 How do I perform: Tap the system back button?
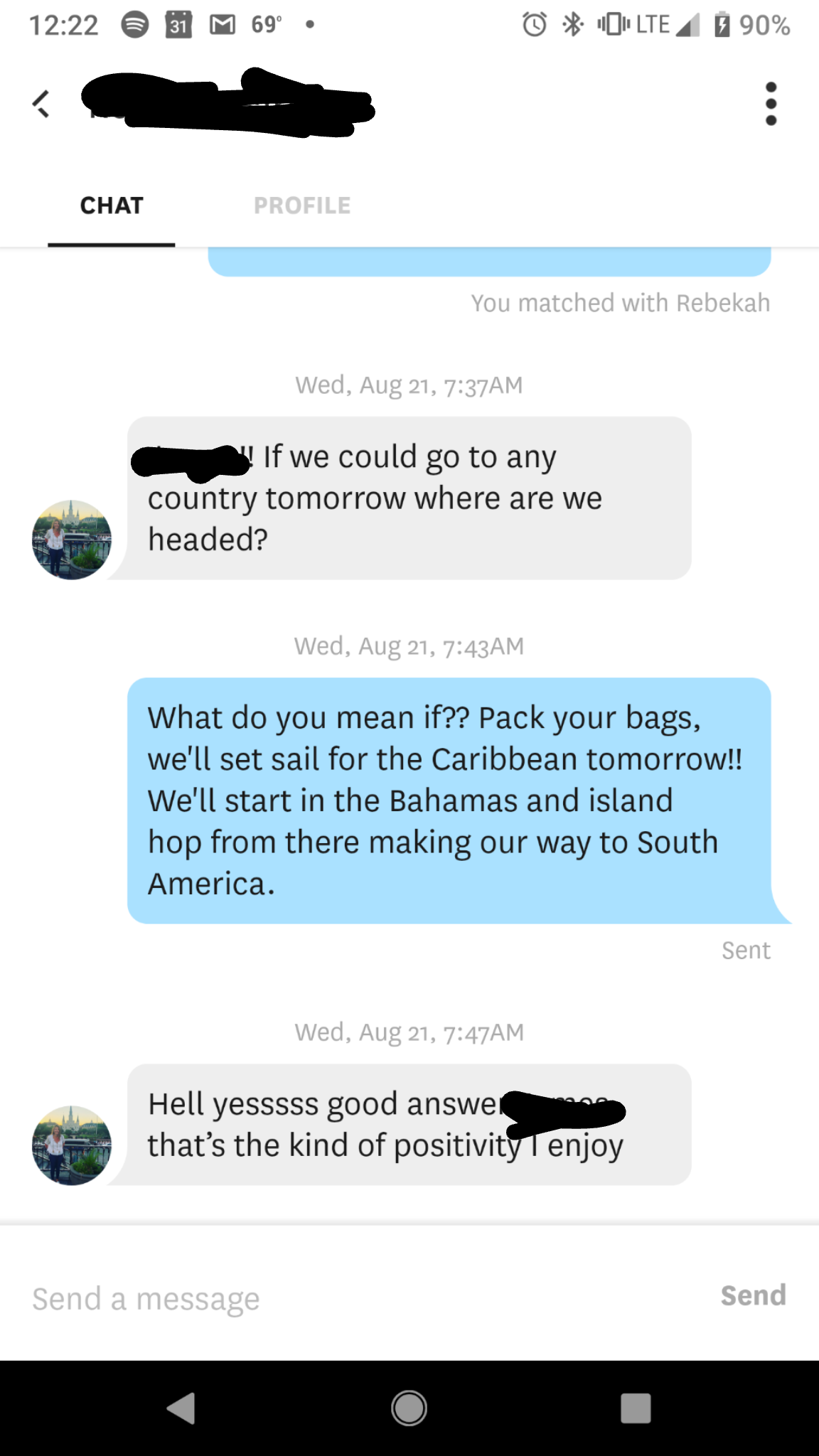(181, 1408)
